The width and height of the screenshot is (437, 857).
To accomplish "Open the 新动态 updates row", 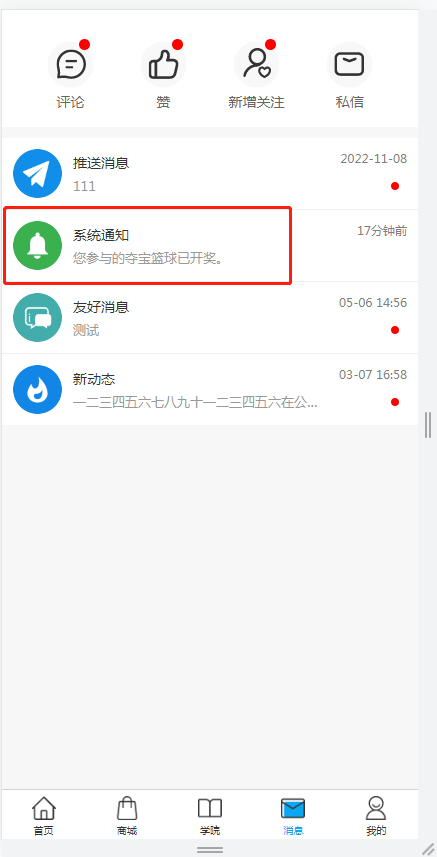I will coord(210,390).
